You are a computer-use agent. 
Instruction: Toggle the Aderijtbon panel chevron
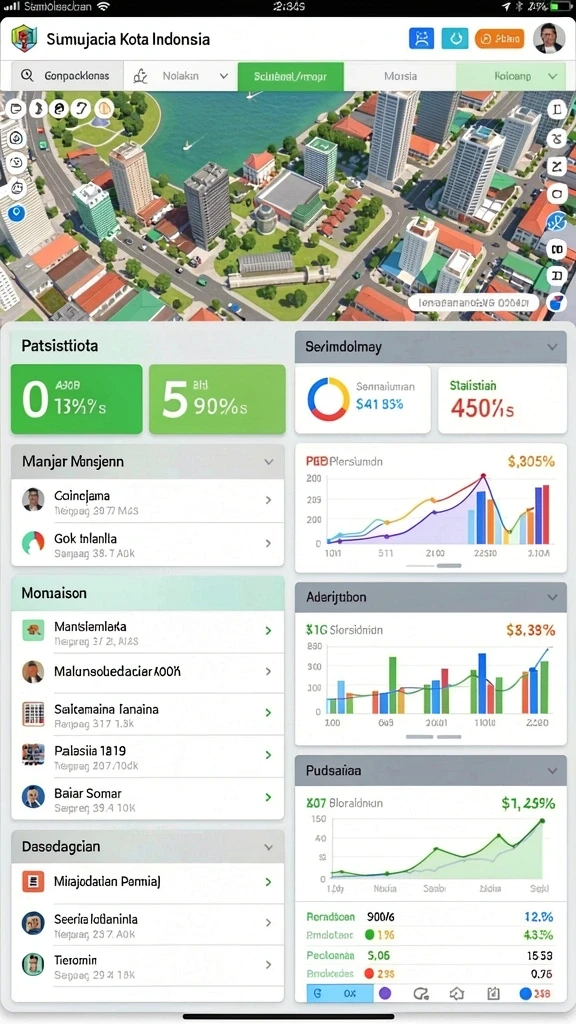click(x=552, y=597)
